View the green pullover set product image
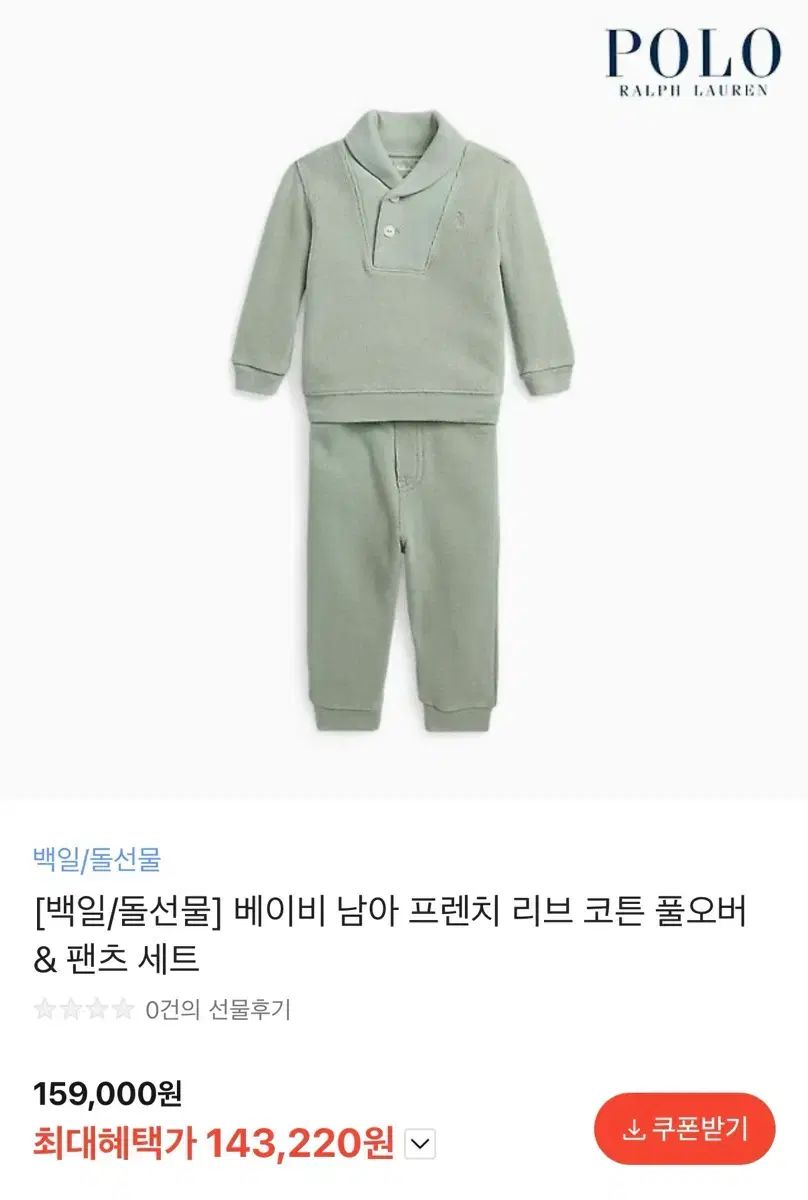808x1200 pixels. pyautogui.click(x=403, y=420)
